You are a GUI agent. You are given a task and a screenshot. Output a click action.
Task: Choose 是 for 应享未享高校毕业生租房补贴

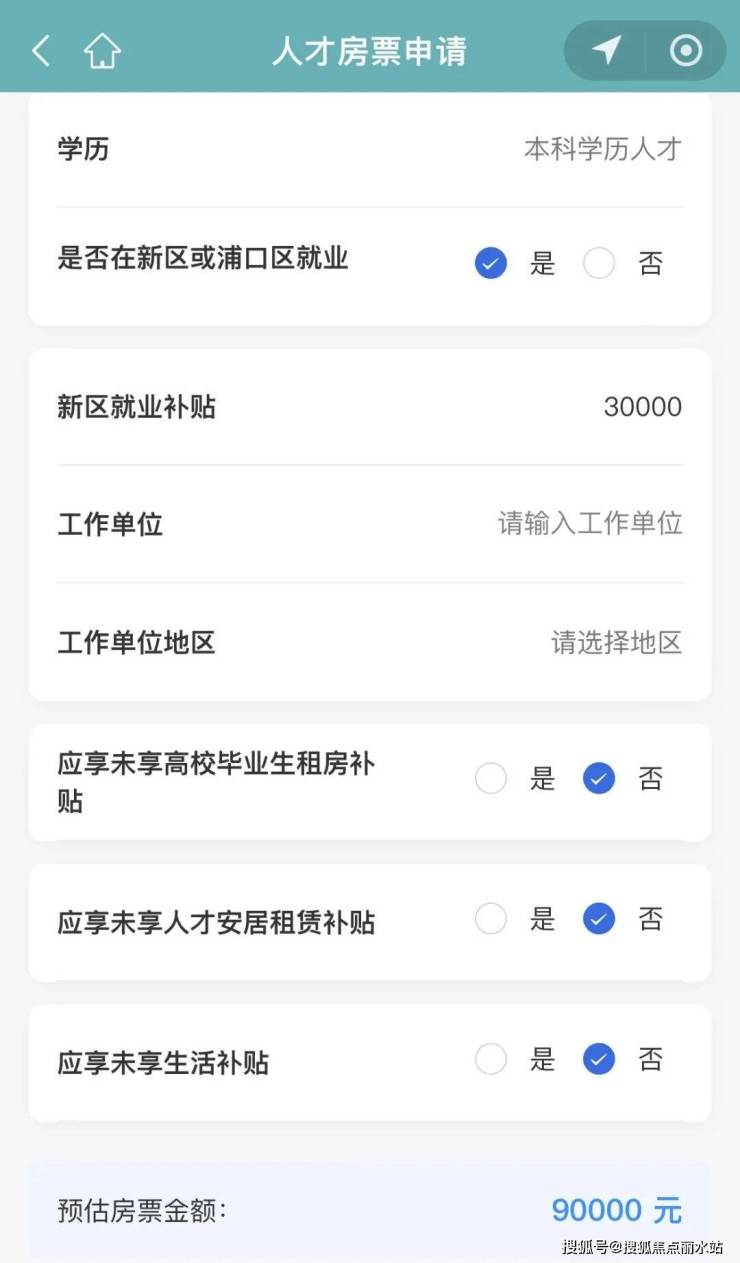coord(491,779)
